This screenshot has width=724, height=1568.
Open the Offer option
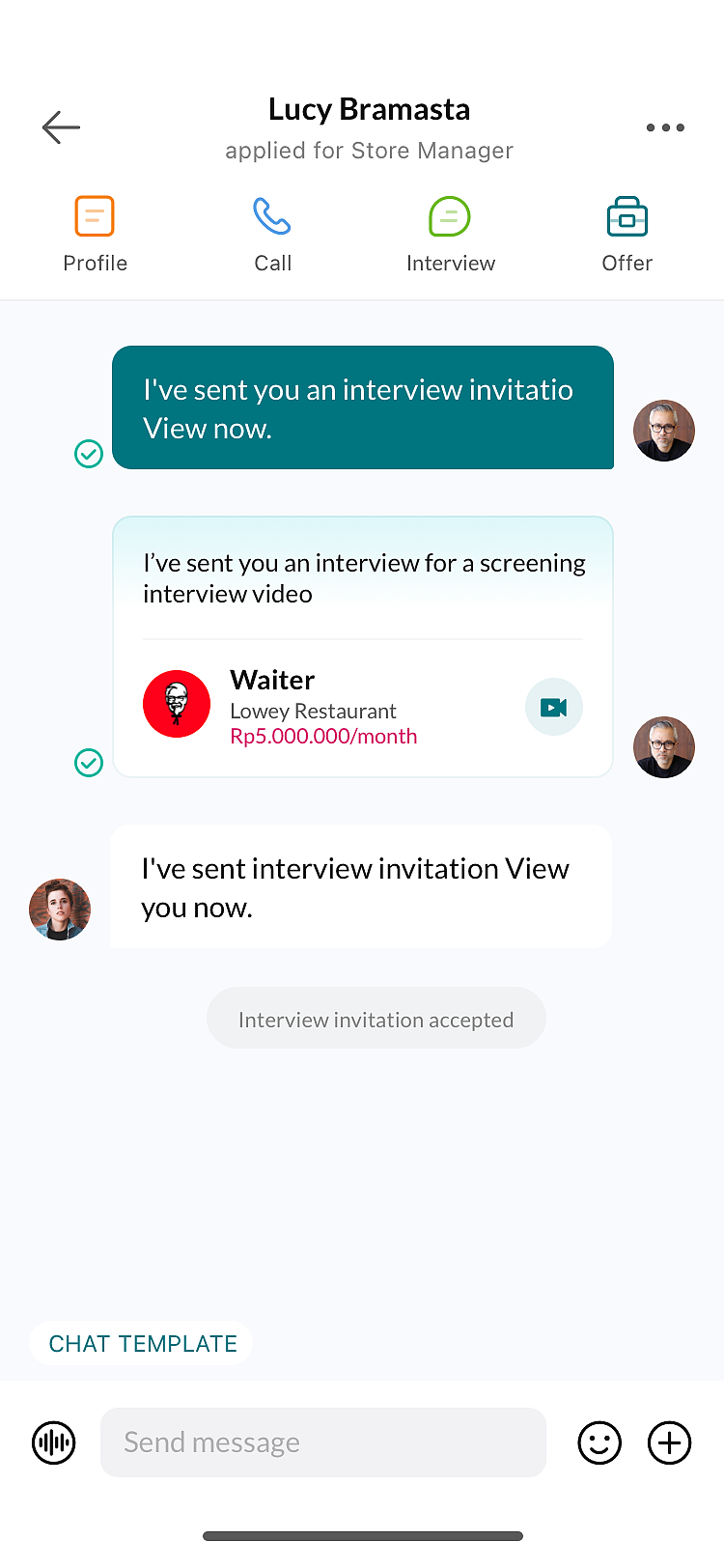pos(627,235)
